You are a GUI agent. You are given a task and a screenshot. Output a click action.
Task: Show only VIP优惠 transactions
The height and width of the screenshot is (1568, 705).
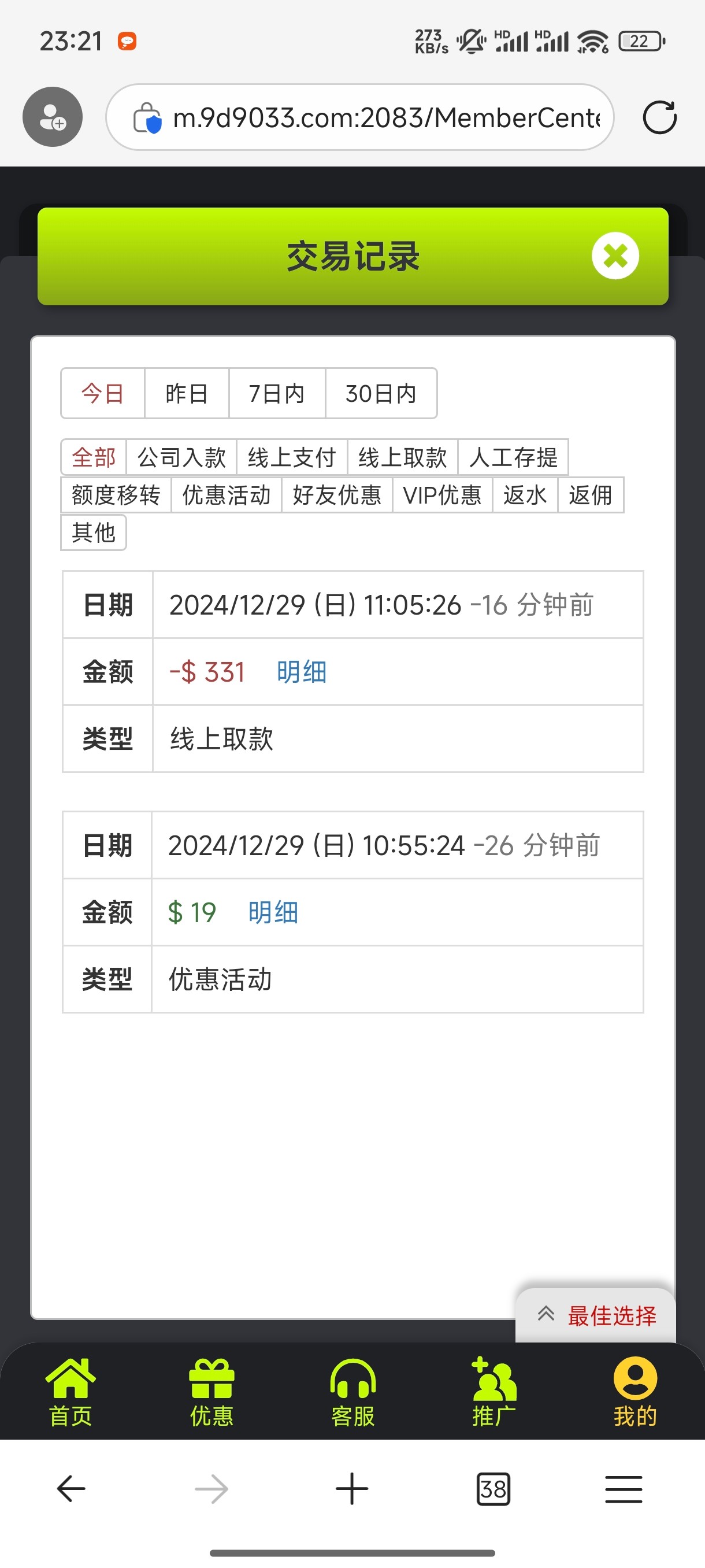442,495
